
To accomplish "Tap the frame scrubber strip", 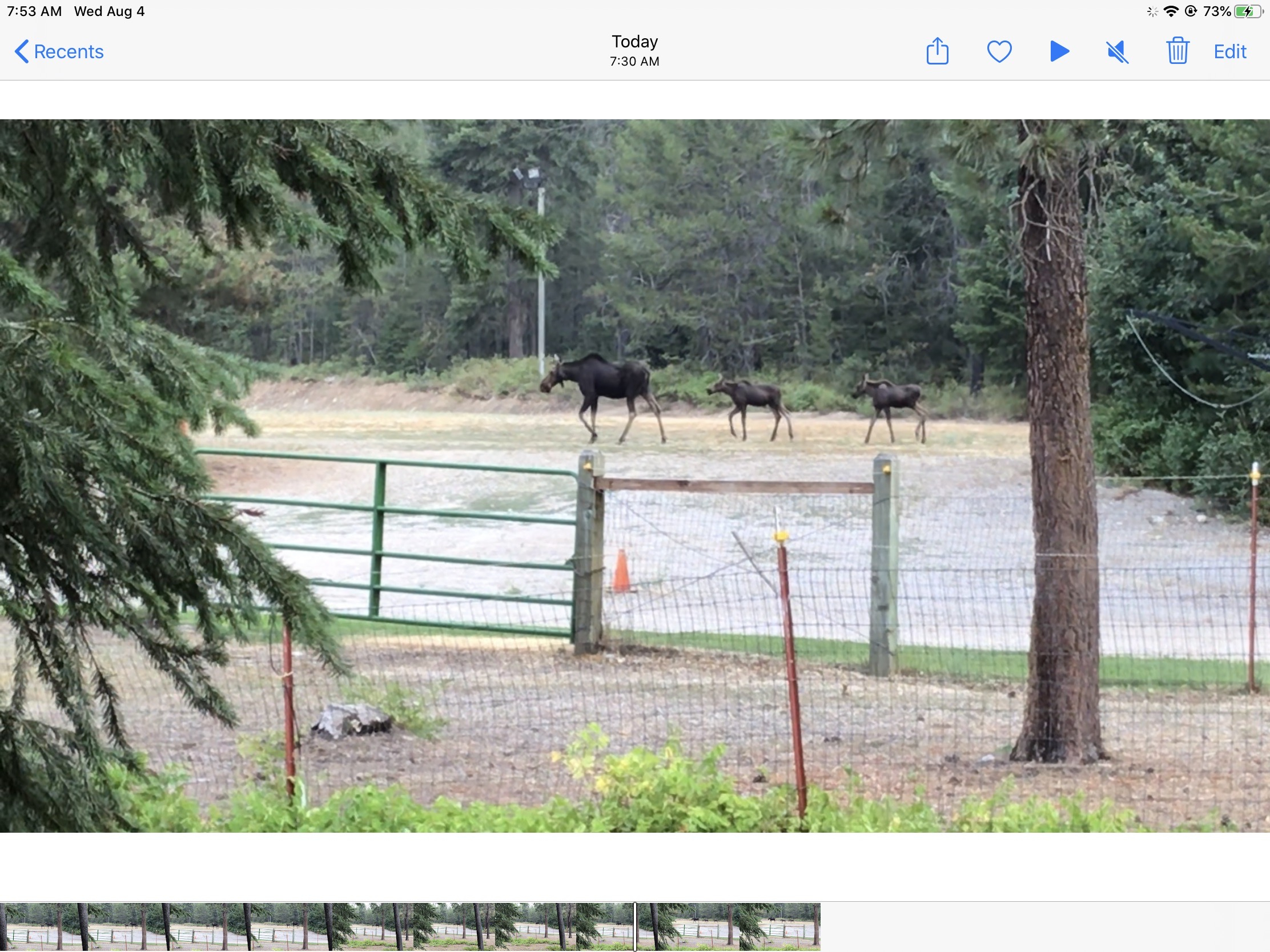I will (x=410, y=926).
